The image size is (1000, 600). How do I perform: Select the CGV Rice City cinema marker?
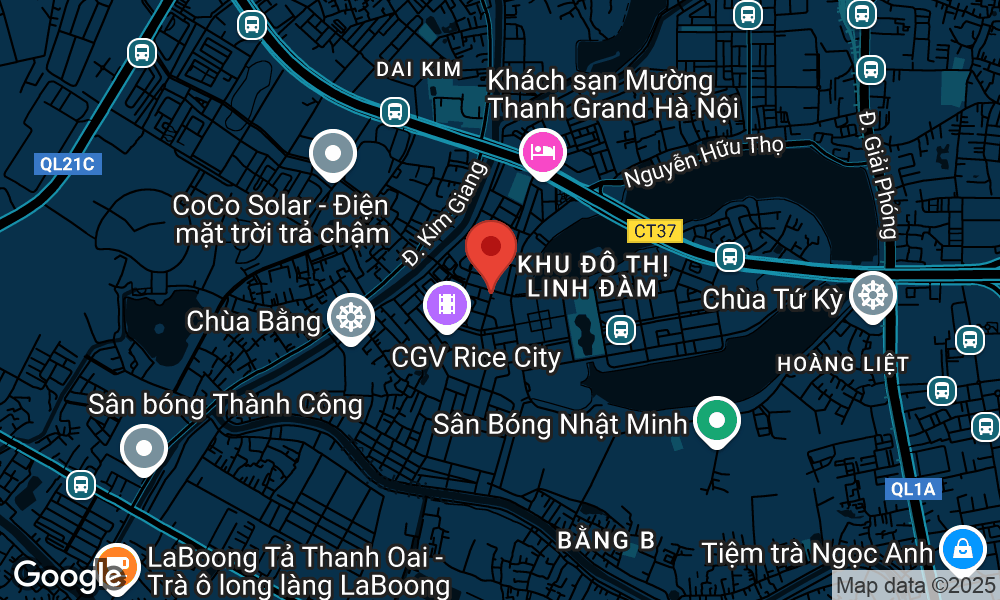click(x=447, y=303)
